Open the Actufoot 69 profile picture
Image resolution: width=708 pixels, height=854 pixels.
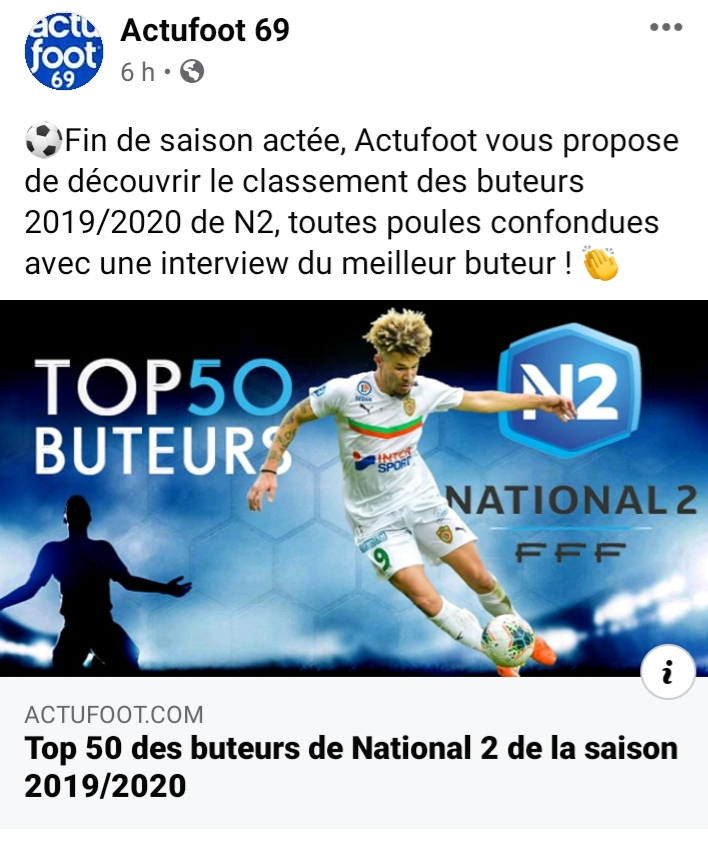pyautogui.click(x=64, y=52)
